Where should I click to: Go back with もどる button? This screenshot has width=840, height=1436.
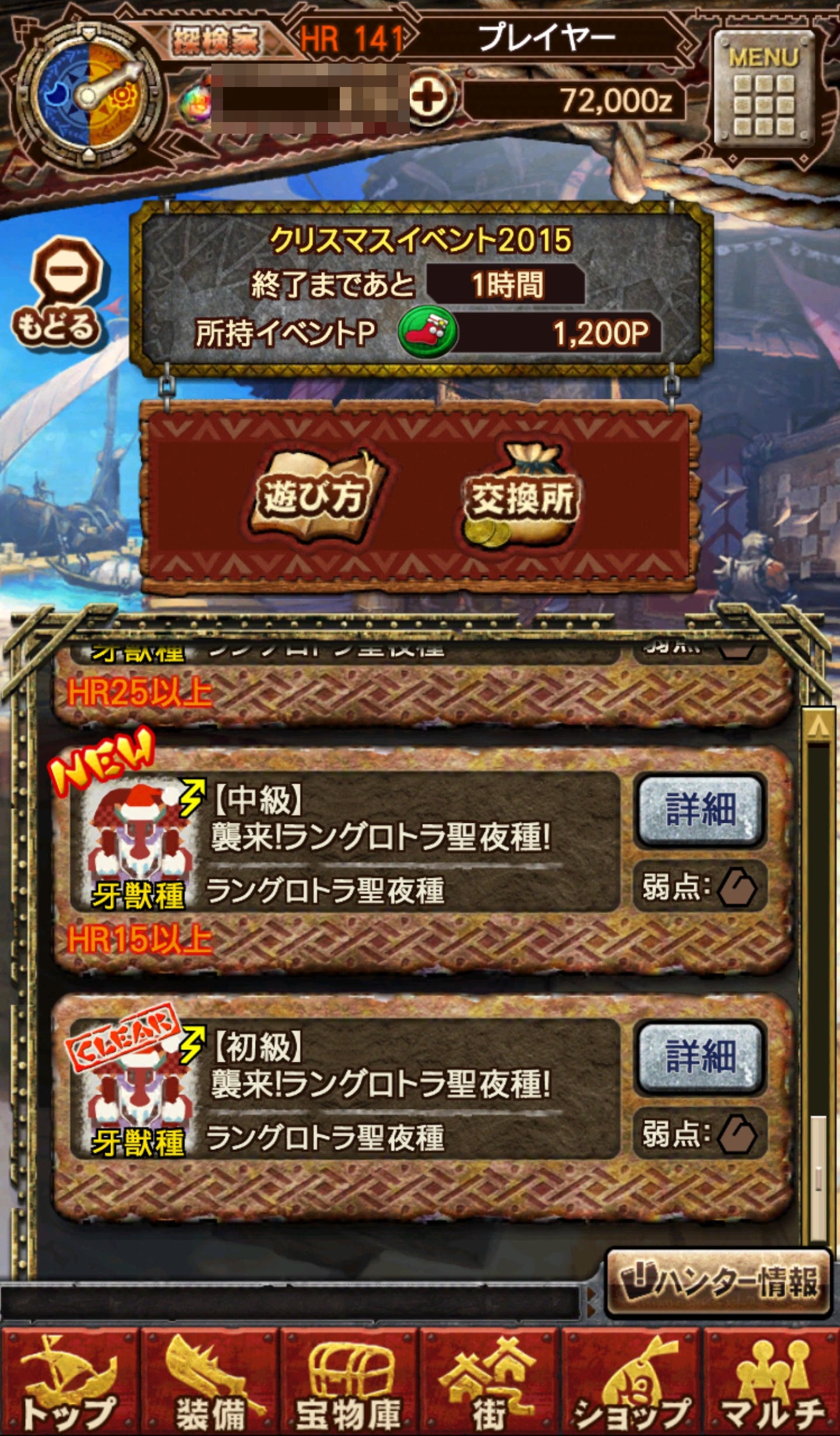57,292
